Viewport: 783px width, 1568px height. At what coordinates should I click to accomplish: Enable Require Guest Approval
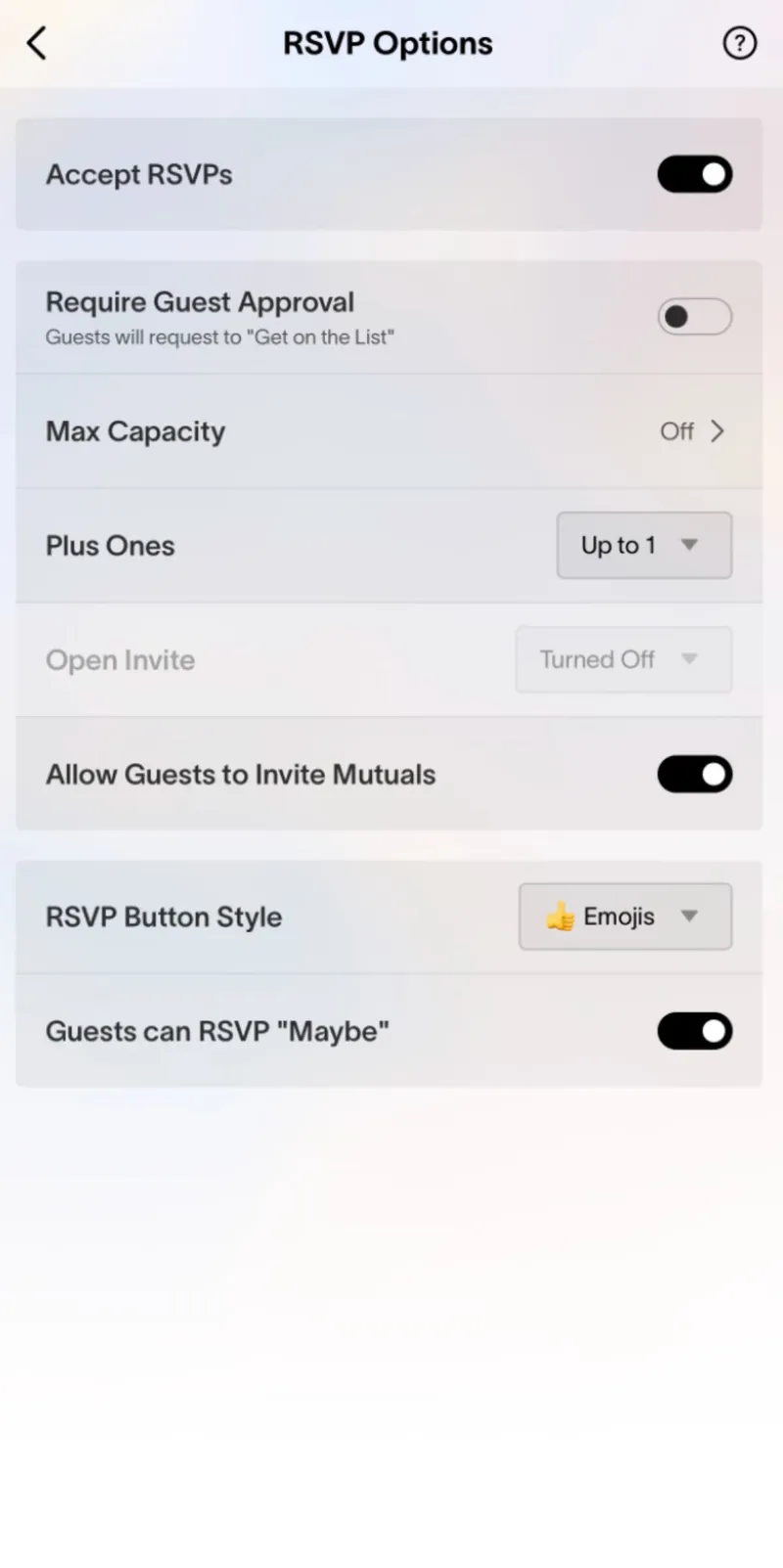[695, 317]
